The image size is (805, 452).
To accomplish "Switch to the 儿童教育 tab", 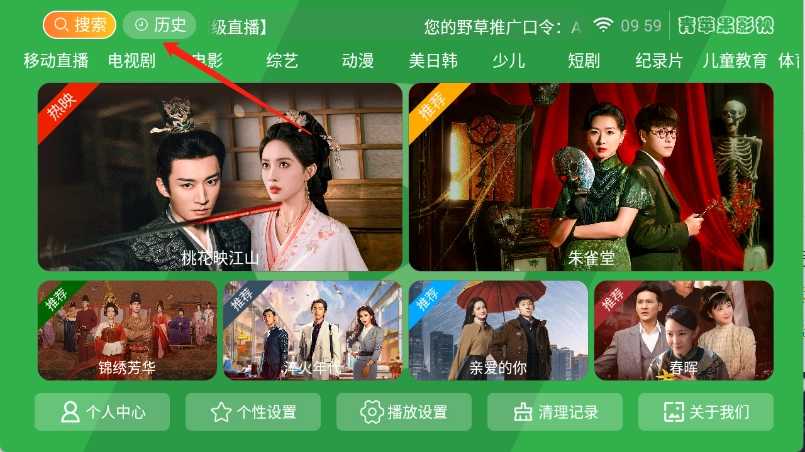I will click(x=734, y=61).
